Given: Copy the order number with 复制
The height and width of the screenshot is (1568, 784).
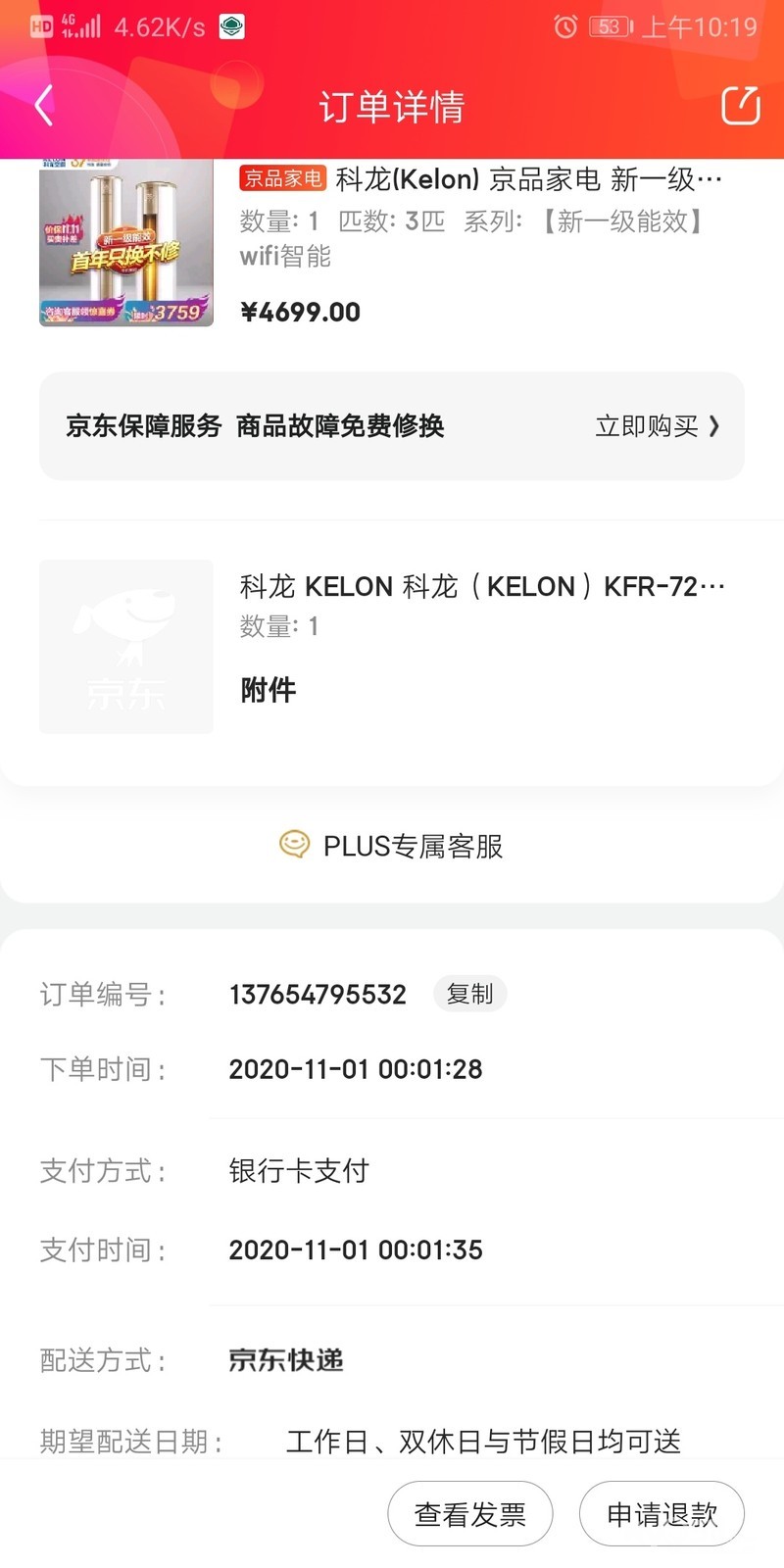Looking at the screenshot, I should [469, 994].
